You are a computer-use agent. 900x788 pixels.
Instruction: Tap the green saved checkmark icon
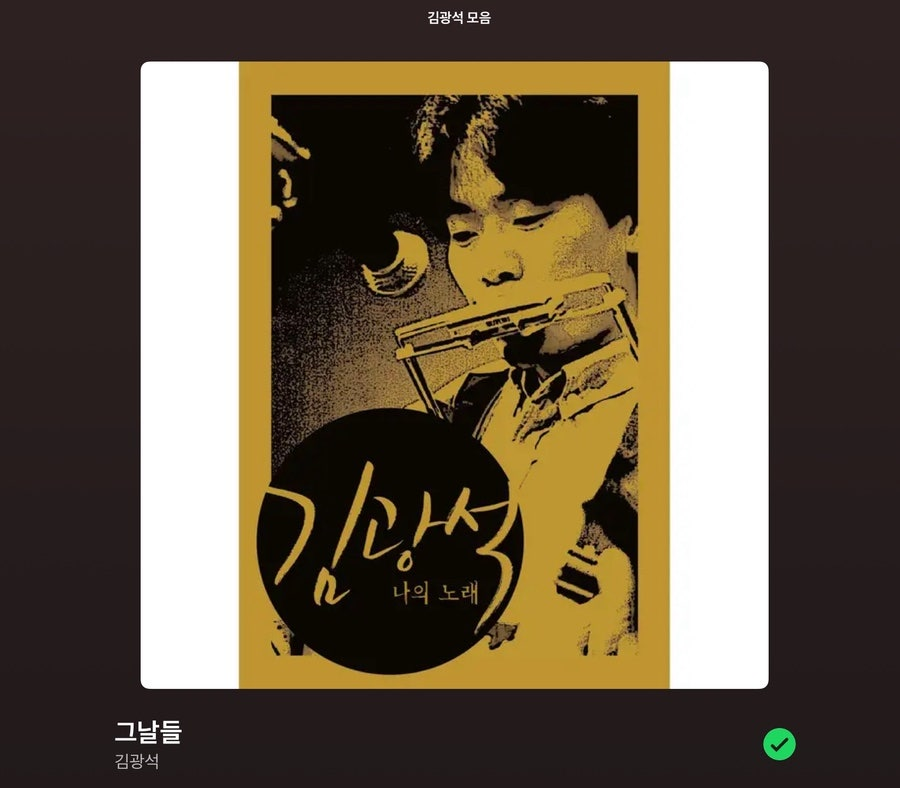[x=779, y=744]
